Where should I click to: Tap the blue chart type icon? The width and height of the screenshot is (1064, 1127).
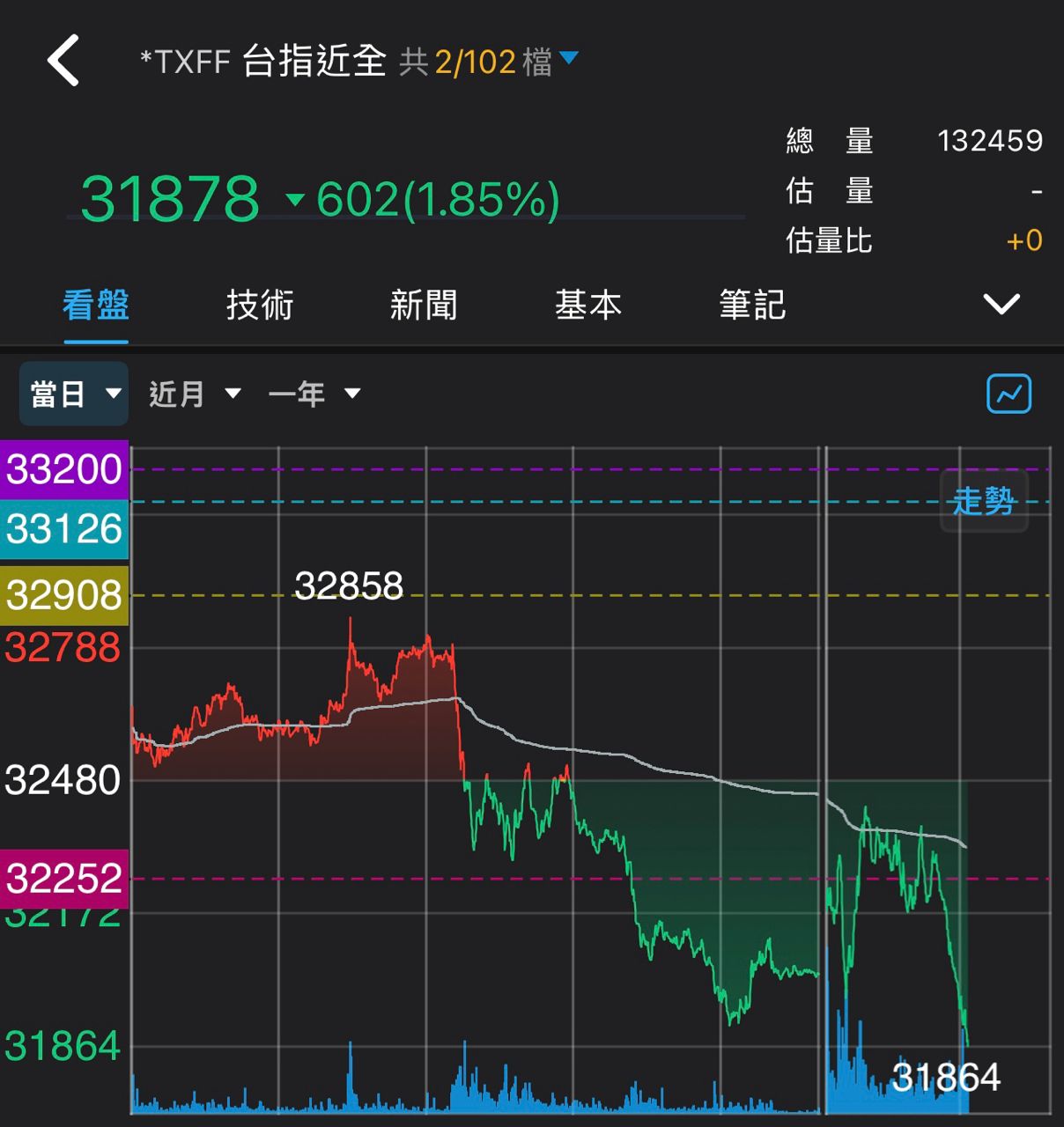1009,394
